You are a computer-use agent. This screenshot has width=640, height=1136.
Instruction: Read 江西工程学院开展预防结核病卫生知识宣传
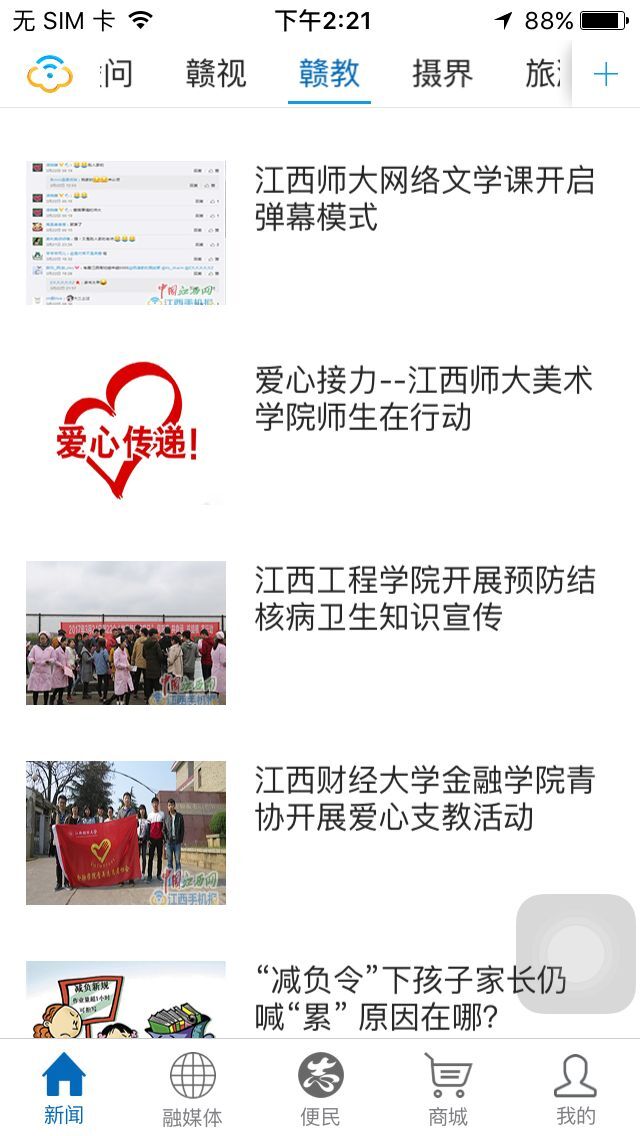[424, 598]
